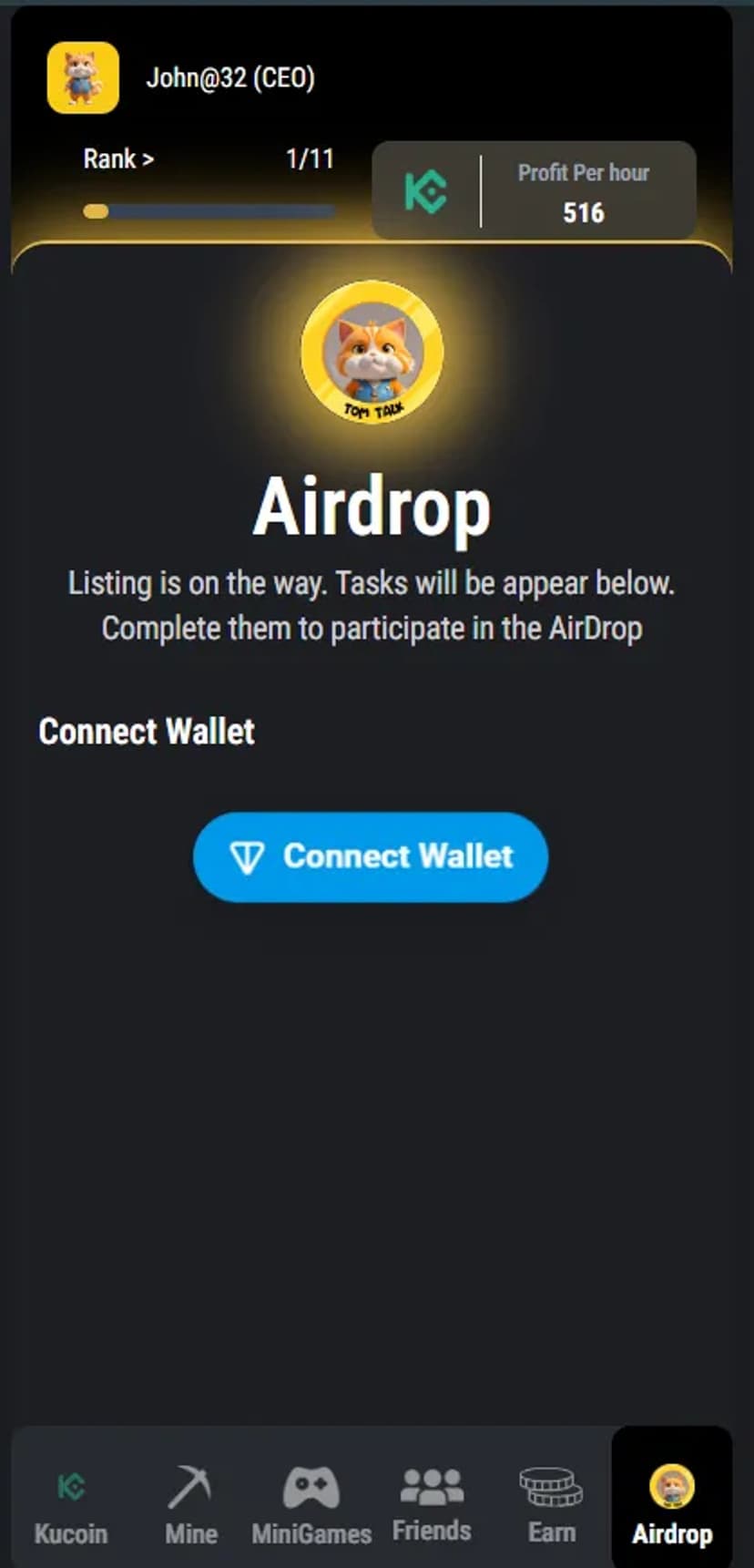Open the Rank details link
This screenshot has height=1568, width=754.
[x=118, y=159]
